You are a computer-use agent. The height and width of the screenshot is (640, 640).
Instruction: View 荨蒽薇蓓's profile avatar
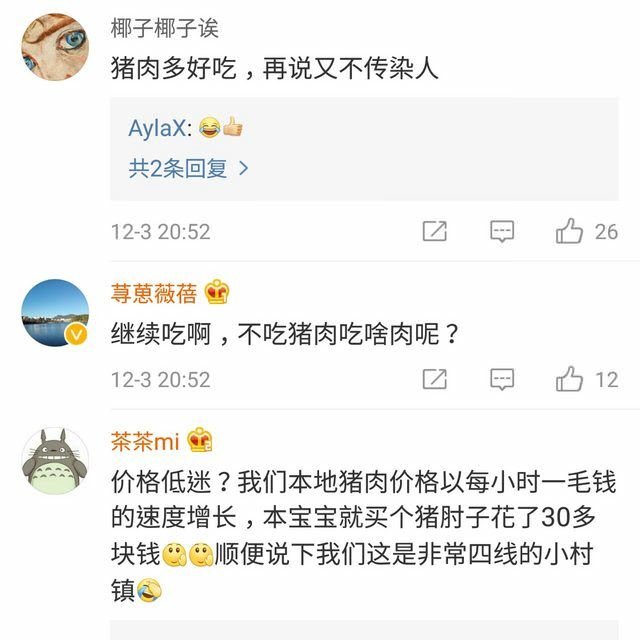tap(55, 313)
